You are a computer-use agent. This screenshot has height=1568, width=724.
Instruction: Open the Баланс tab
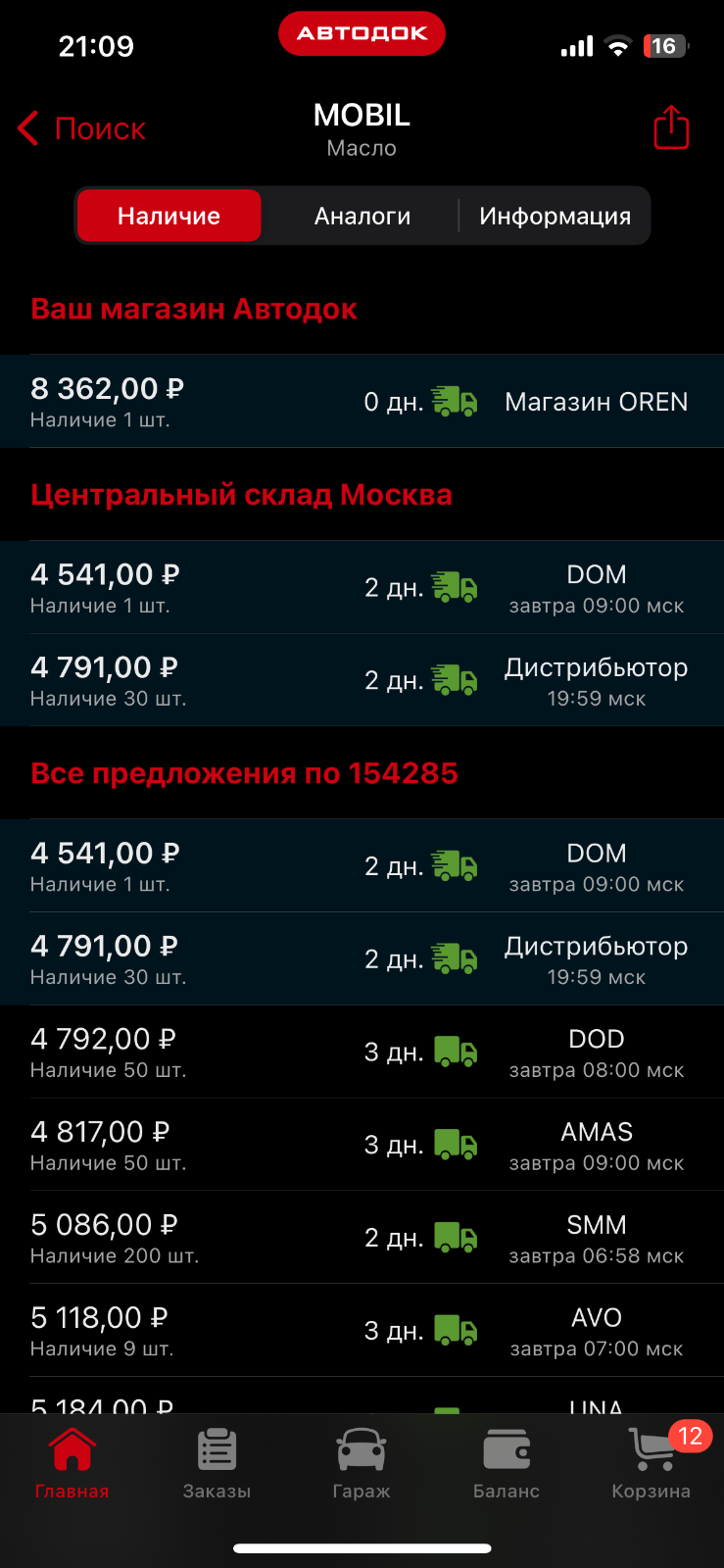pyautogui.click(x=507, y=1464)
